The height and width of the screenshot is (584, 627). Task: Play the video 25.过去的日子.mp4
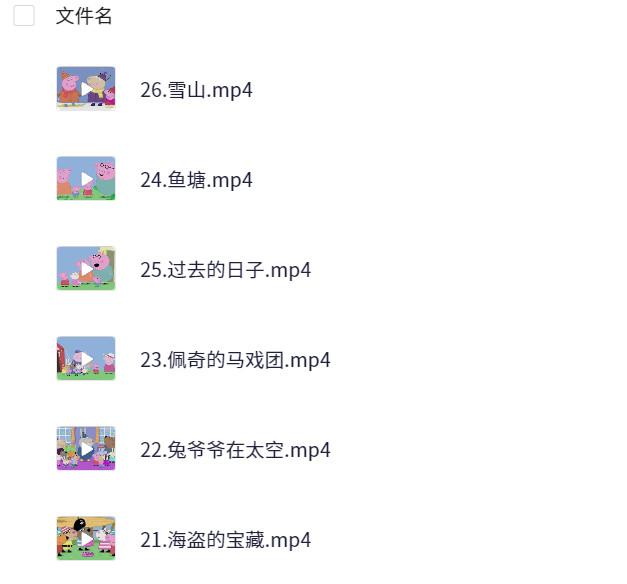[225, 270]
